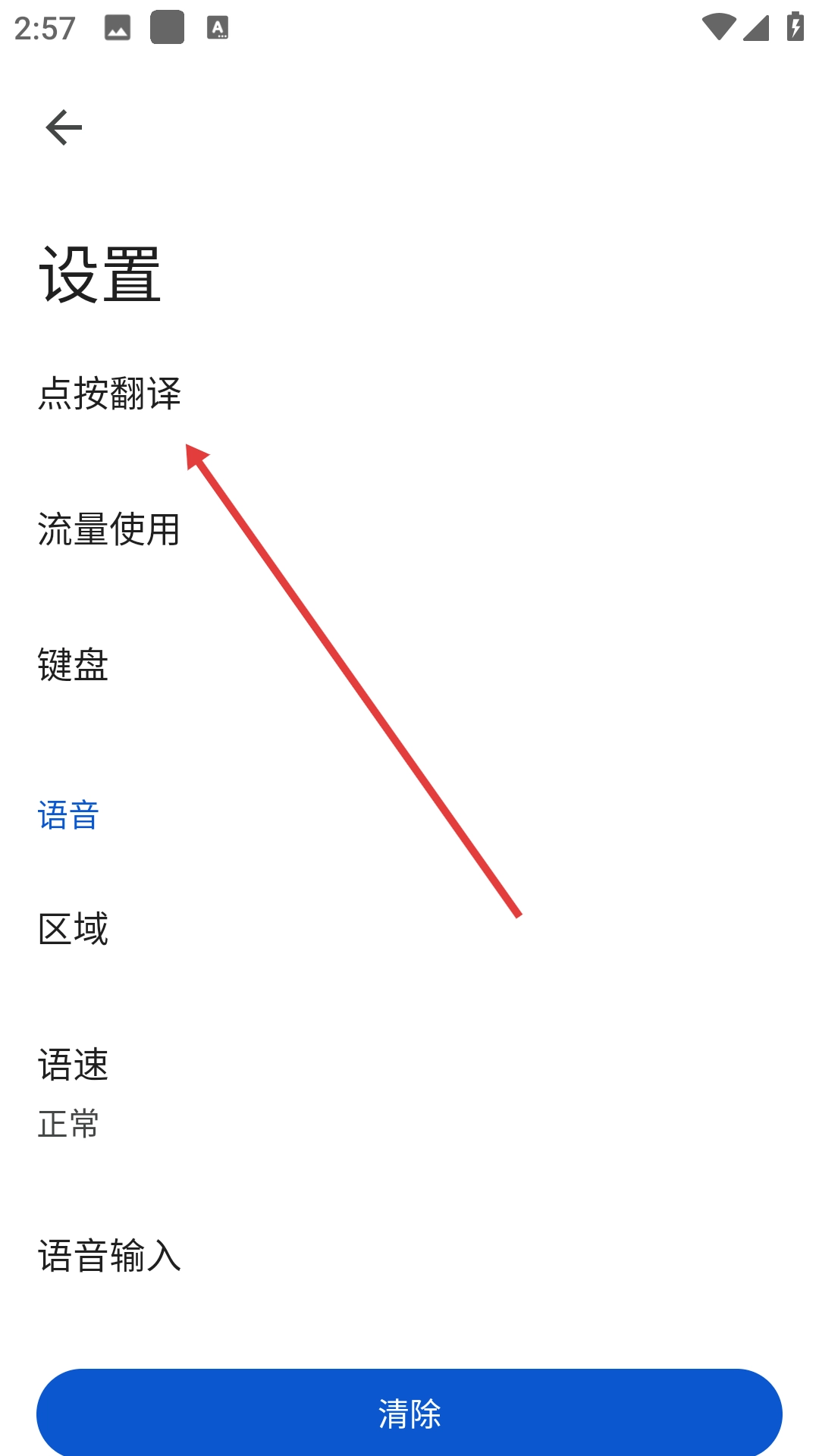Image resolution: width=819 pixels, height=1456 pixels.
Task: Open 语音输入 settings
Action: 409,1256
